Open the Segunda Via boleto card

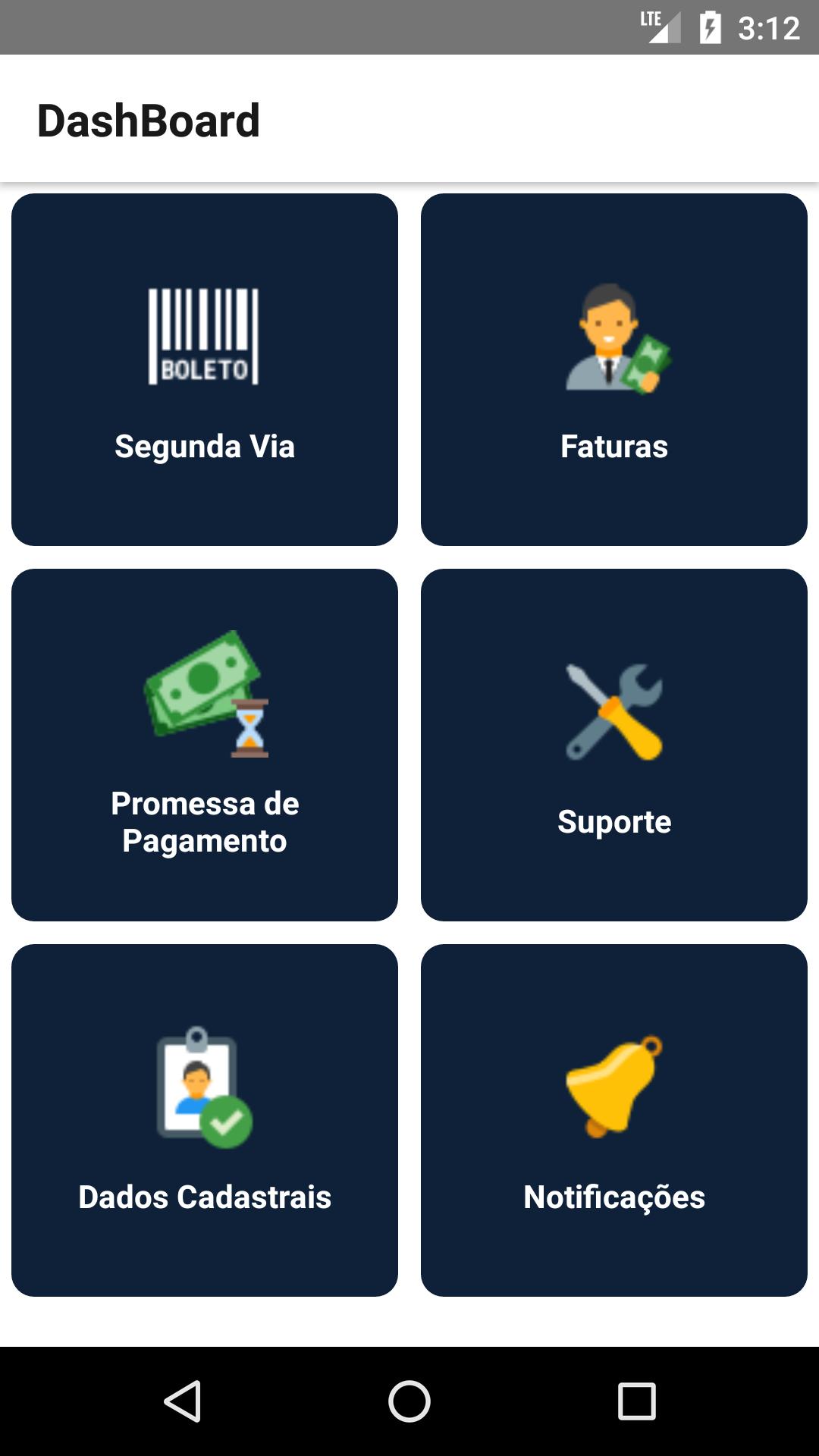205,369
